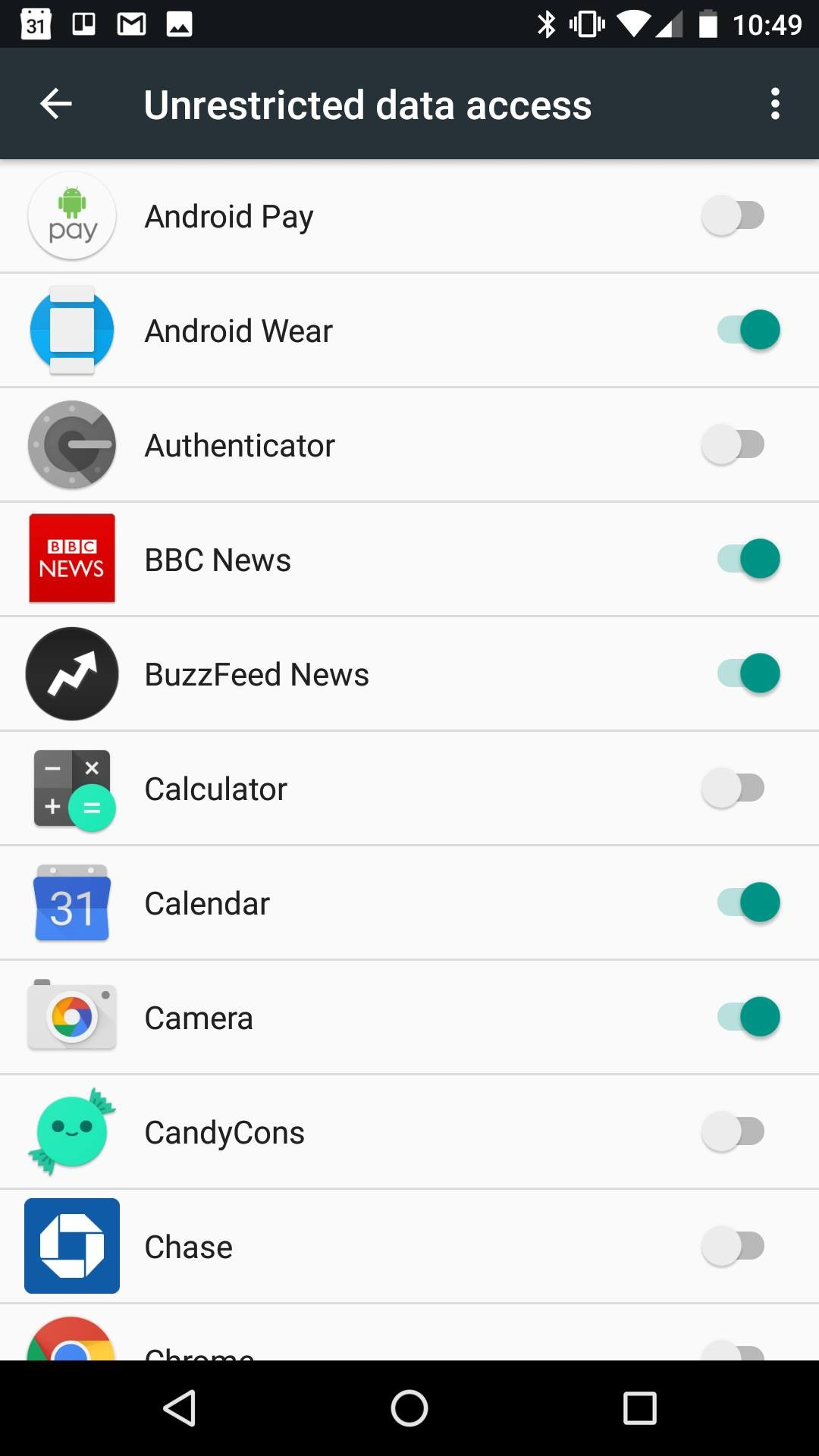The height and width of the screenshot is (1456, 819).
Task: Disable BBC News unrestricted data
Action: [748, 560]
